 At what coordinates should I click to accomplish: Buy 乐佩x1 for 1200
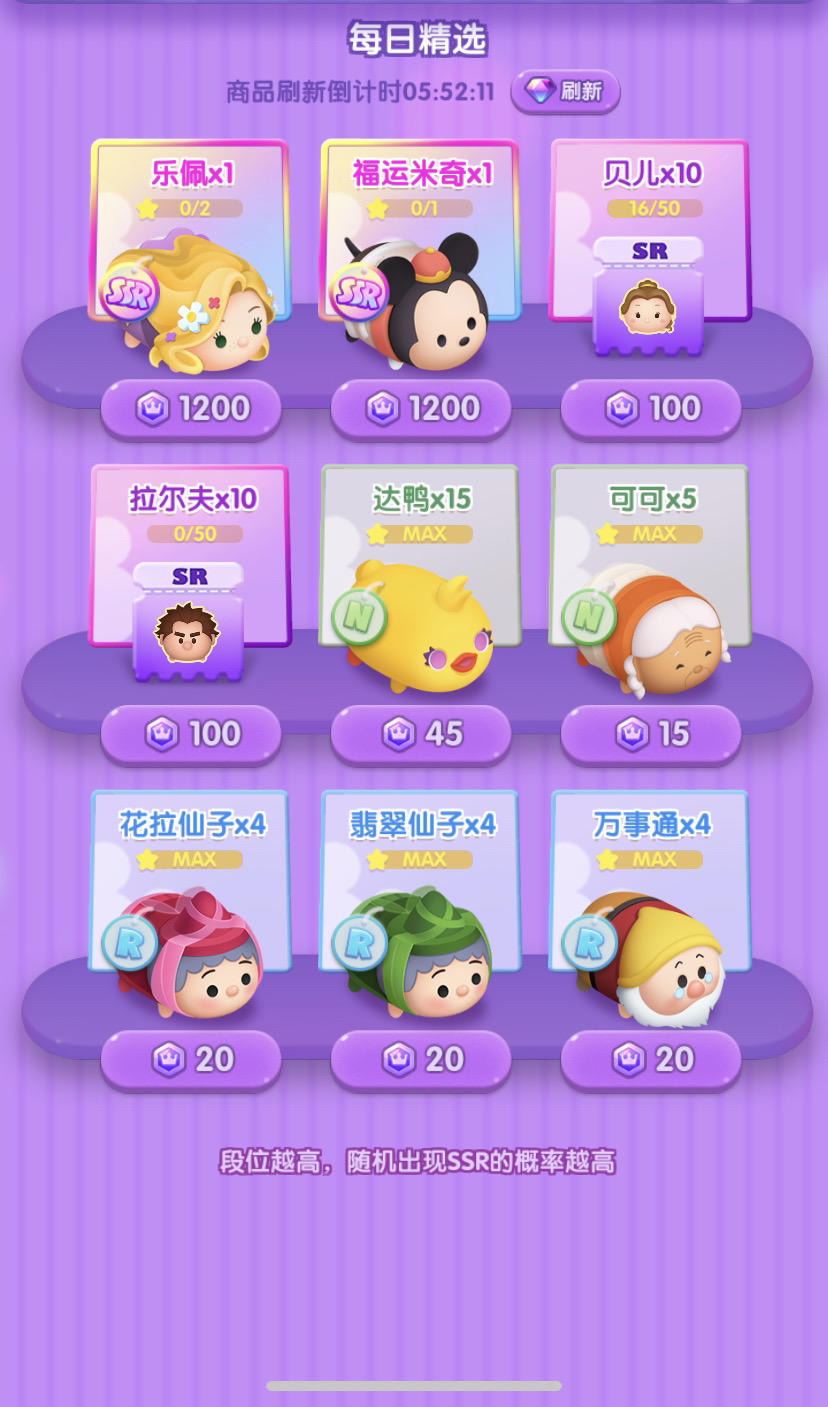pyautogui.click(x=191, y=408)
